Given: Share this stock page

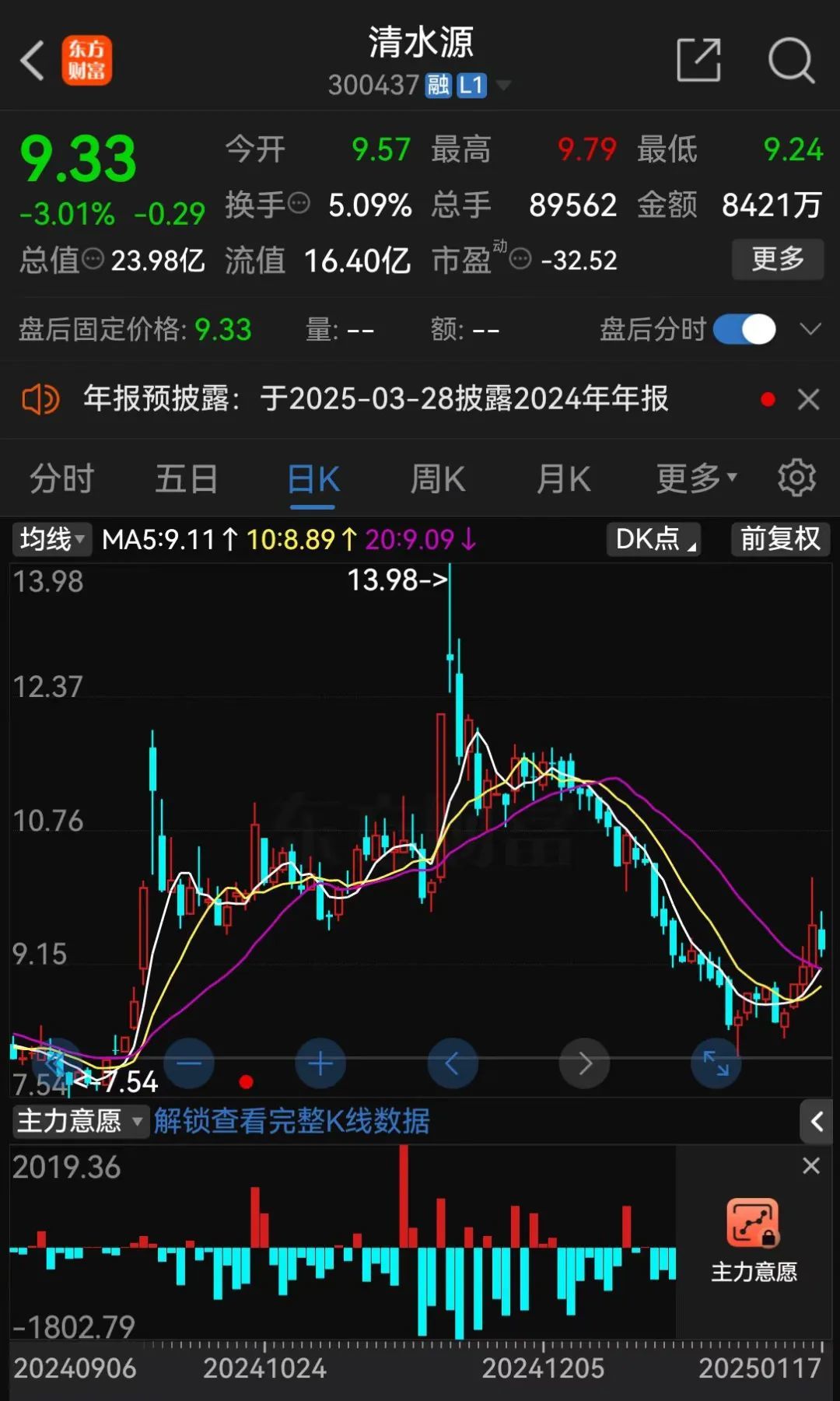Looking at the screenshot, I should click(x=698, y=60).
